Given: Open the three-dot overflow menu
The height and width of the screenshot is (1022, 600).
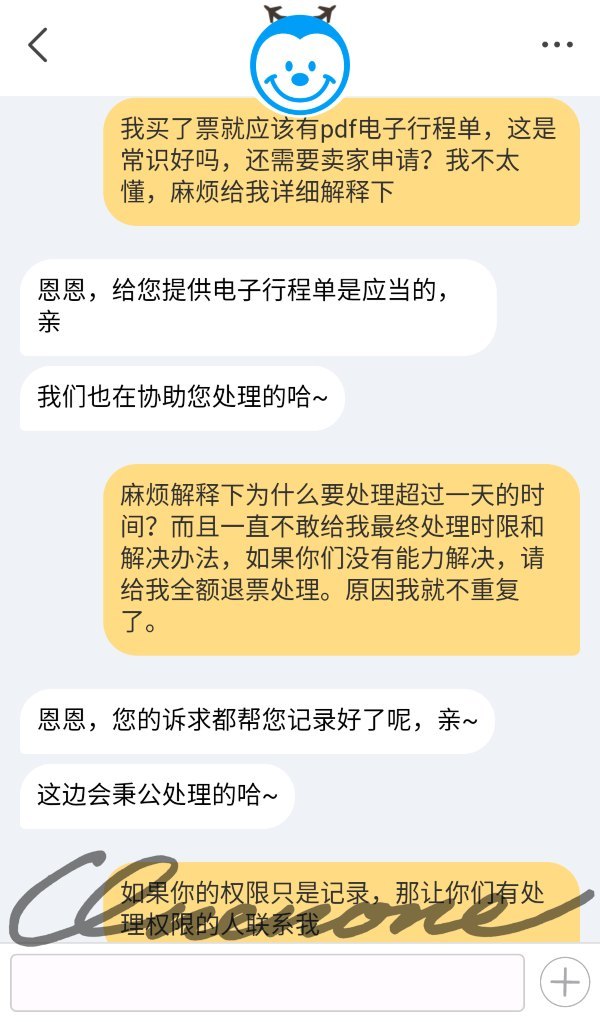Looking at the screenshot, I should pos(557,45).
